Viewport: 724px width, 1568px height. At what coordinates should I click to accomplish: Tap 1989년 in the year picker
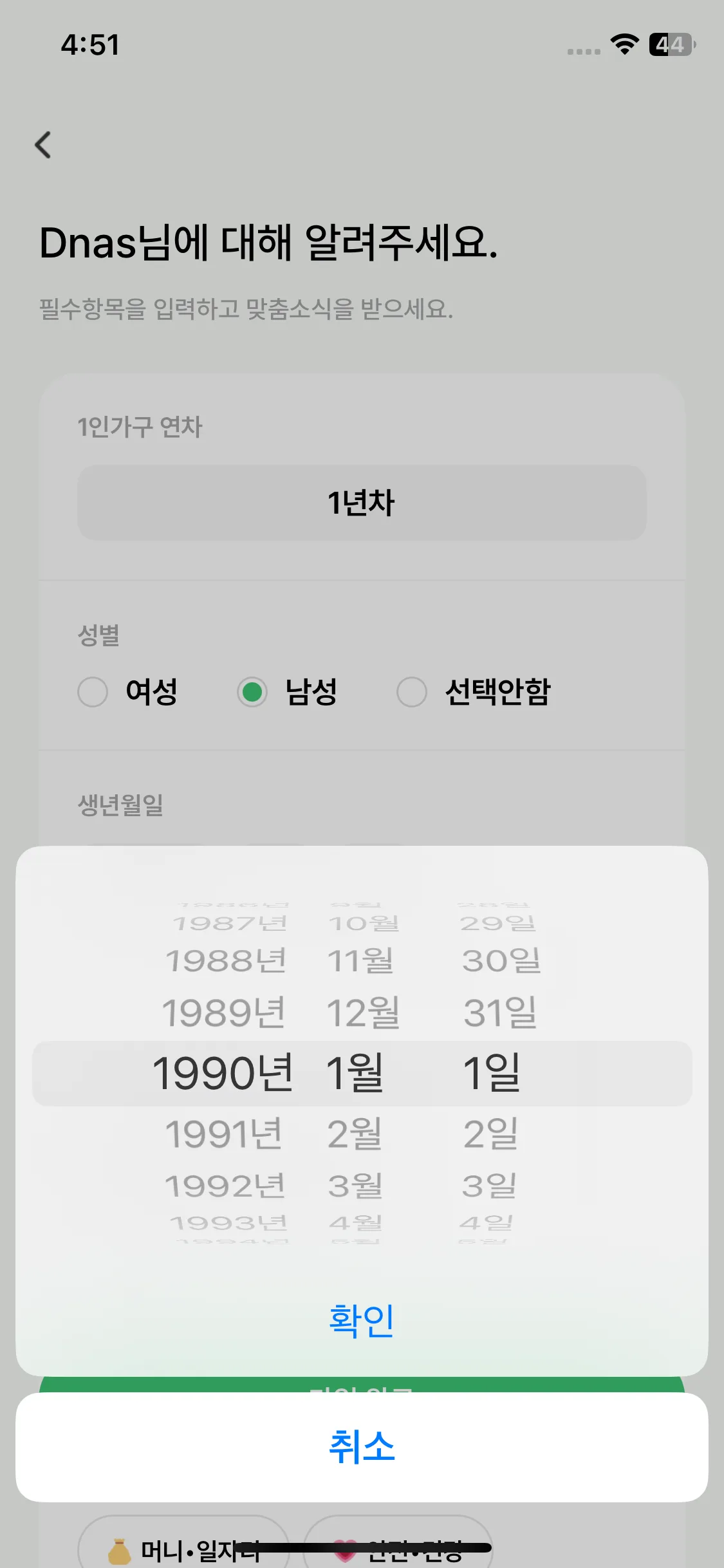(x=223, y=1013)
